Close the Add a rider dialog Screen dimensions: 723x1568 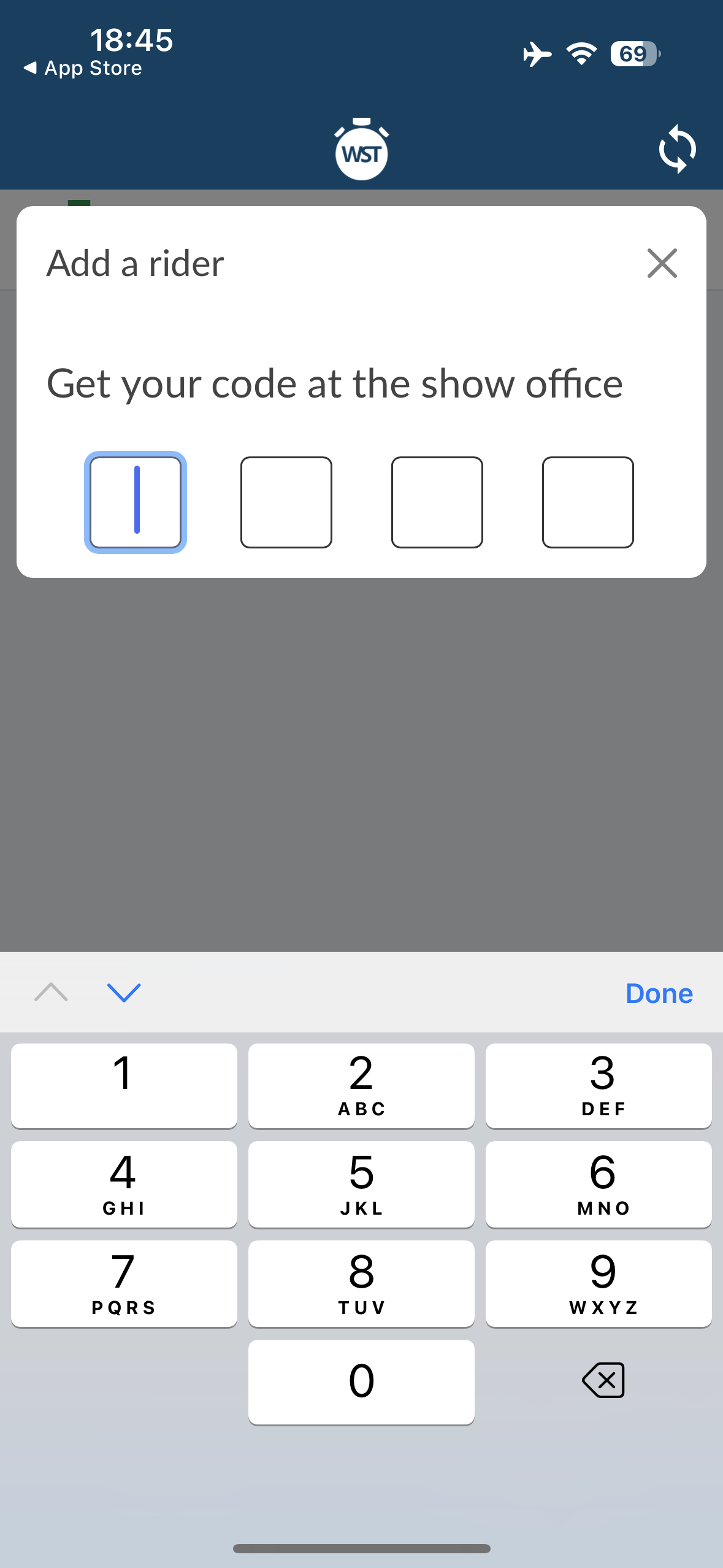(662, 263)
